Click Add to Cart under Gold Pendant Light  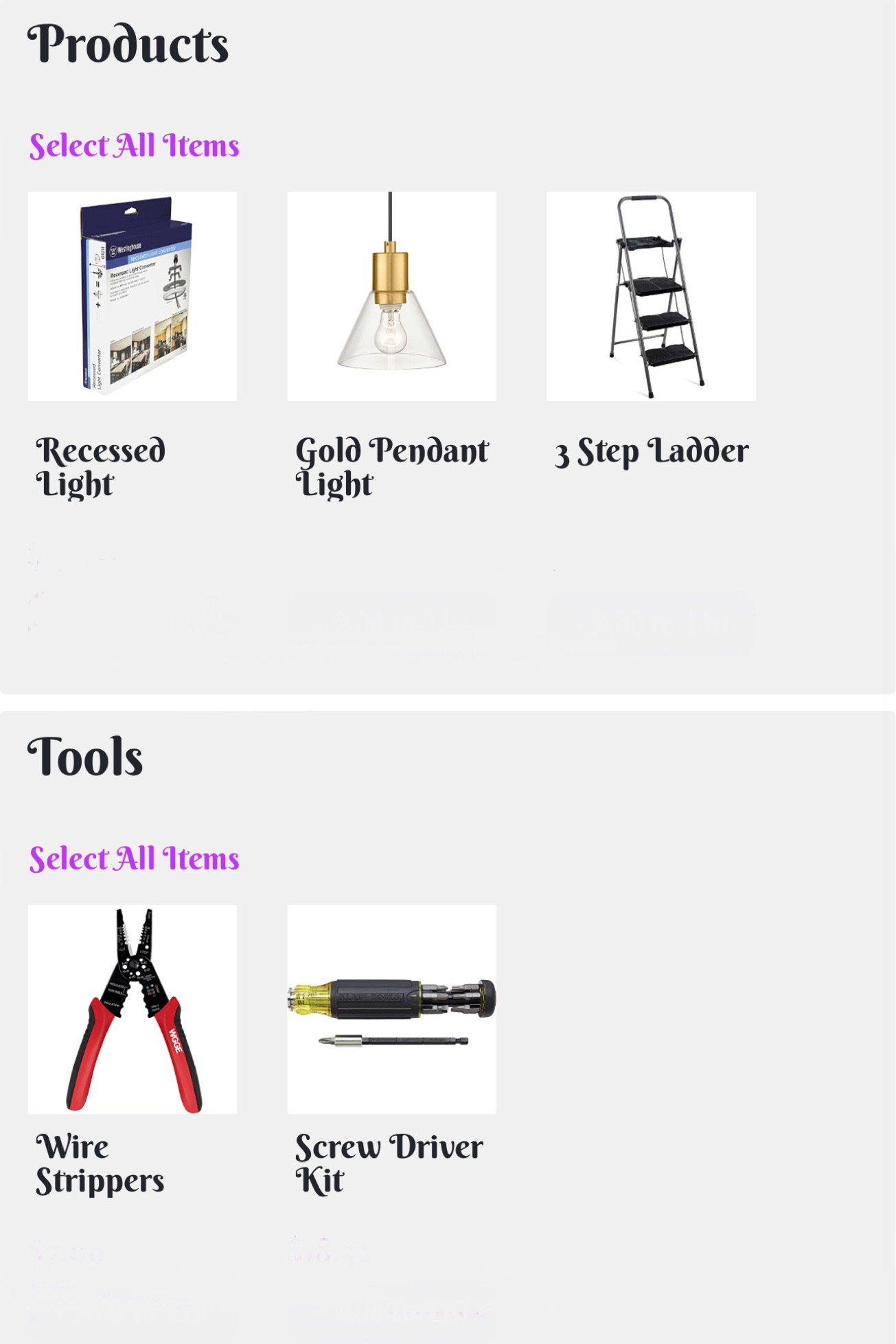coord(391,616)
